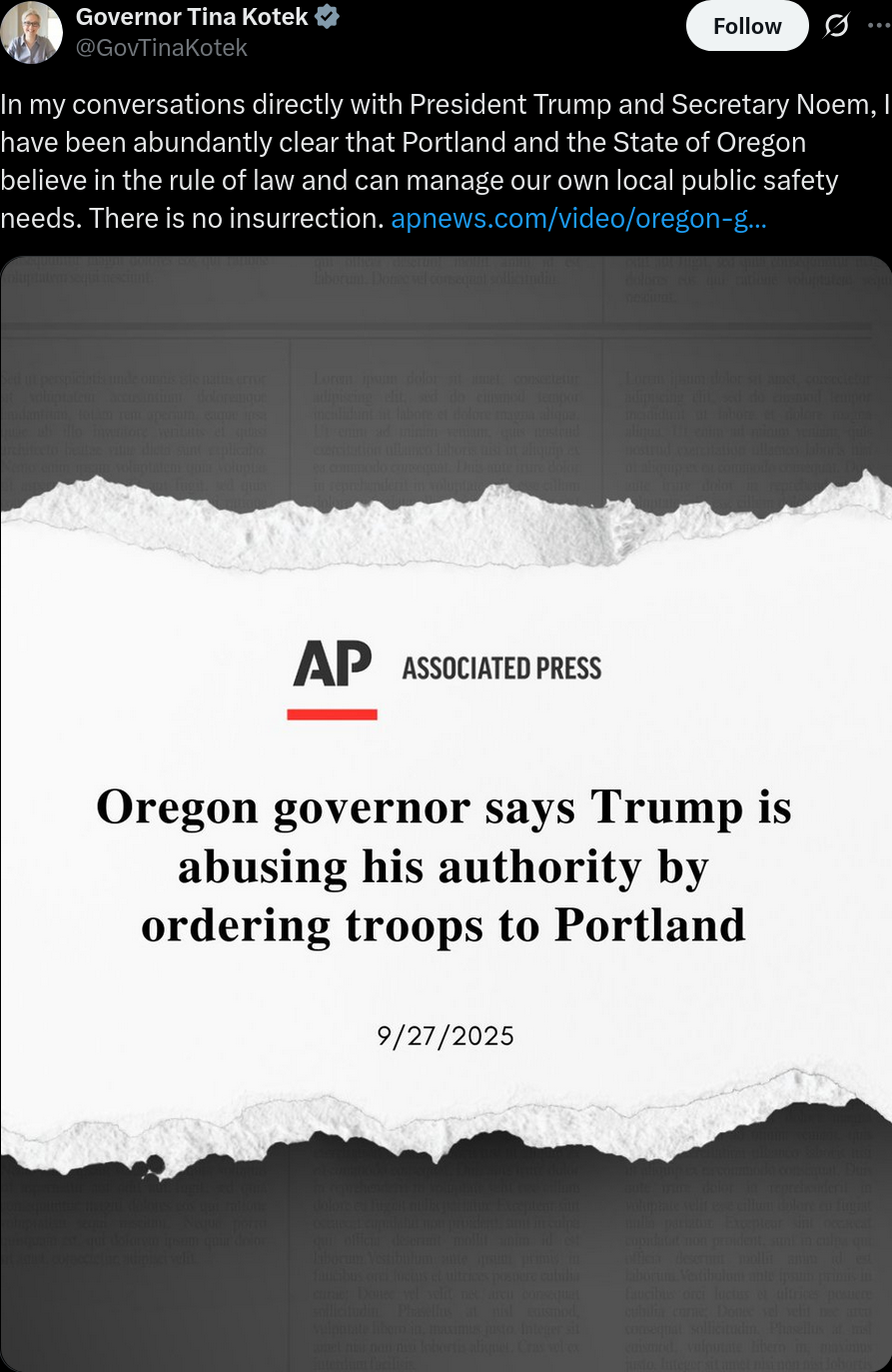892x1372 pixels.
Task: Follow Governor Tina Kotek
Action: (x=746, y=27)
